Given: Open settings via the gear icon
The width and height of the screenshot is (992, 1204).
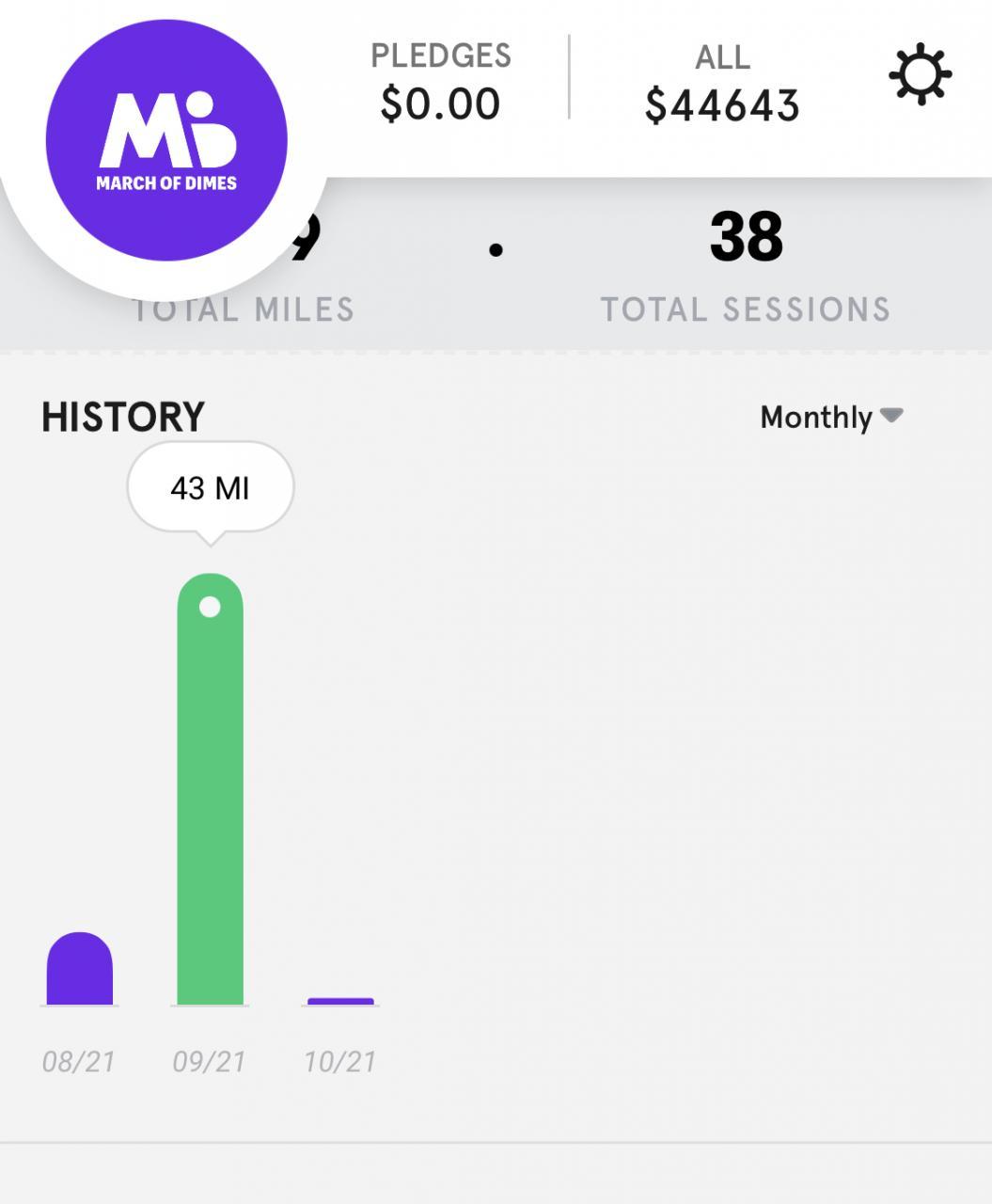Looking at the screenshot, I should [920, 74].
